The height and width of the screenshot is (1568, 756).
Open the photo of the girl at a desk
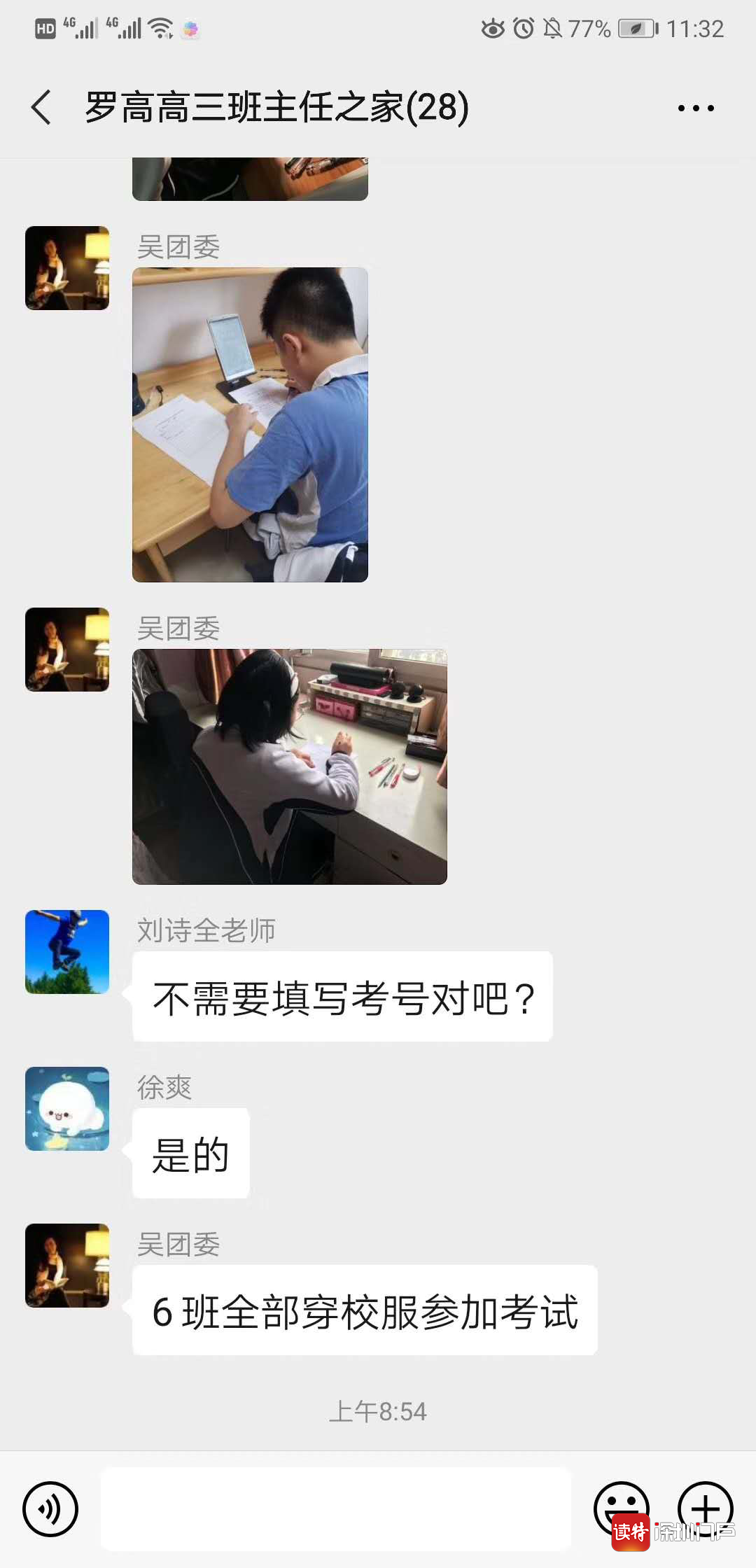[289, 766]
